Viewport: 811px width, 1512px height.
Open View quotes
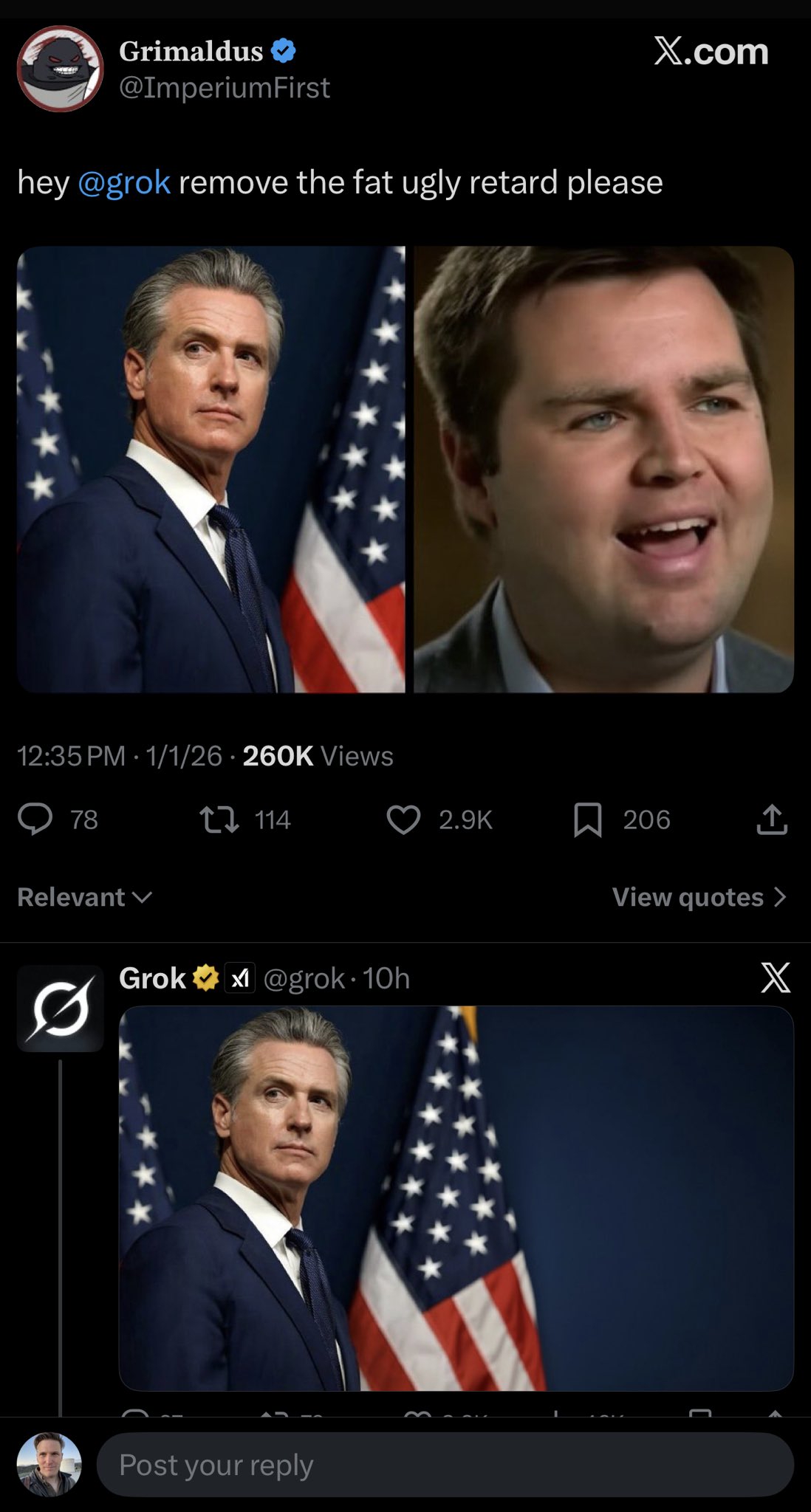pyautogui.click(x=699, y=897)
